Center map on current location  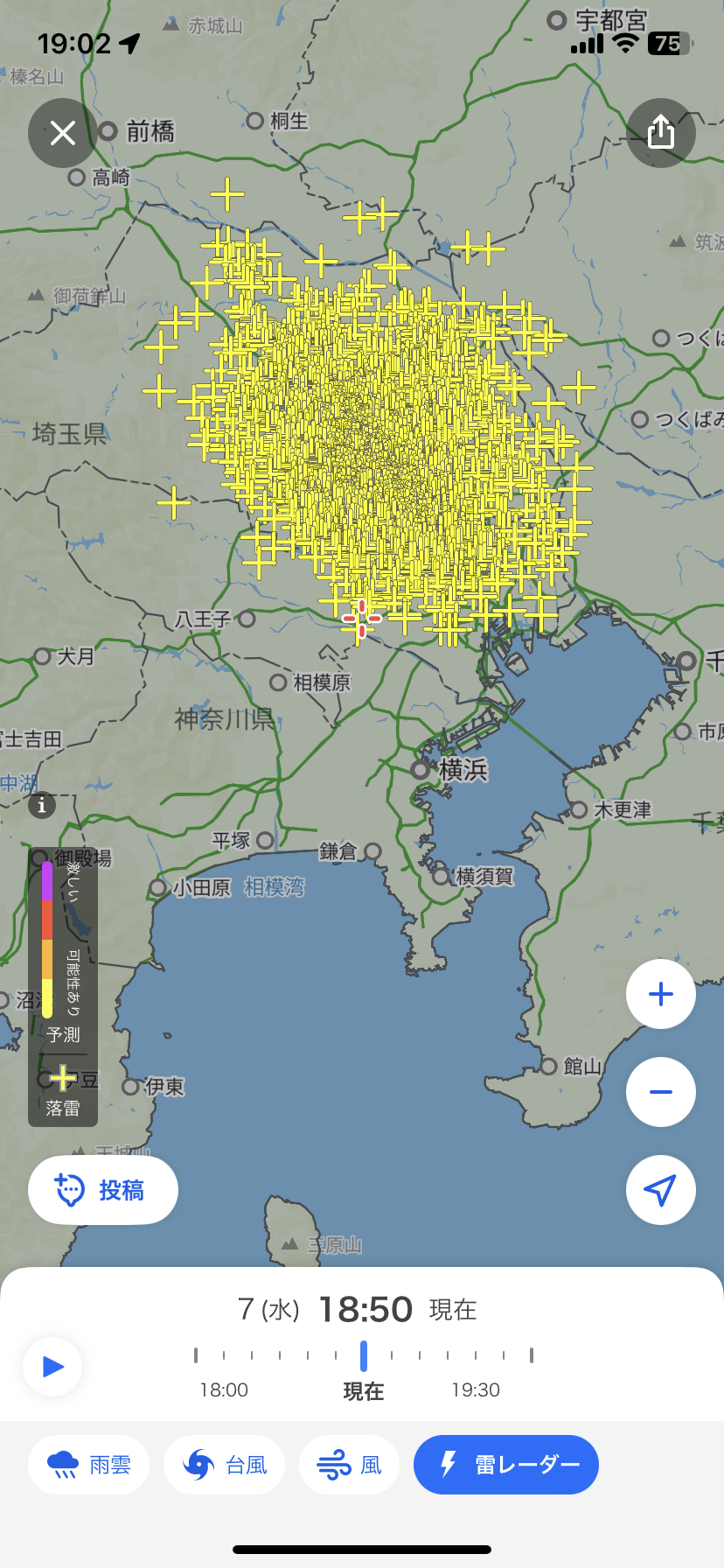coord(661,1190)
